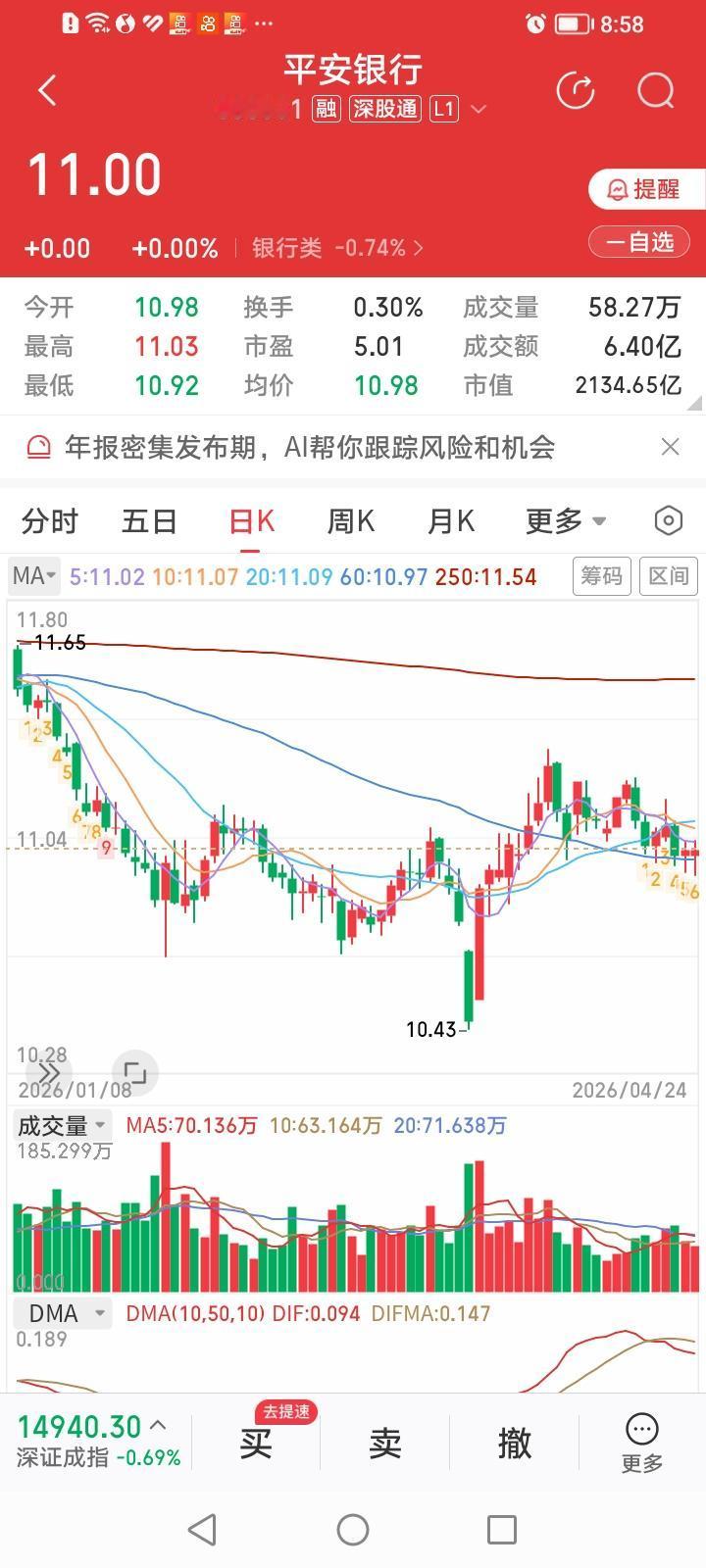This screenshot has width=706, height=1568.
Task: Toggle the 筹码 chip distribution overlay
Action: (x=601, y=576)
